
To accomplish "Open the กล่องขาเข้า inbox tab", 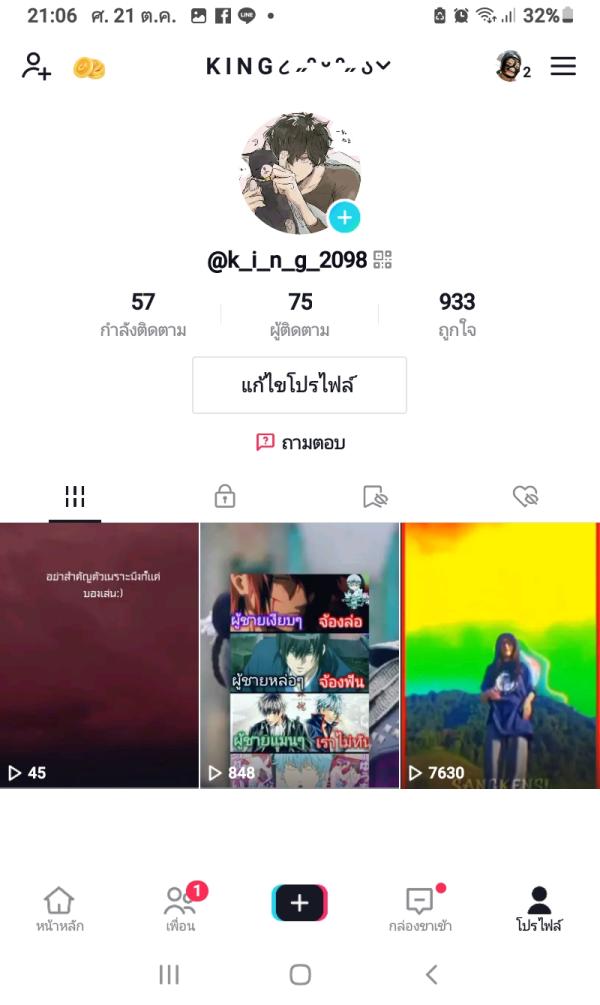I will (x=420, y=908).
